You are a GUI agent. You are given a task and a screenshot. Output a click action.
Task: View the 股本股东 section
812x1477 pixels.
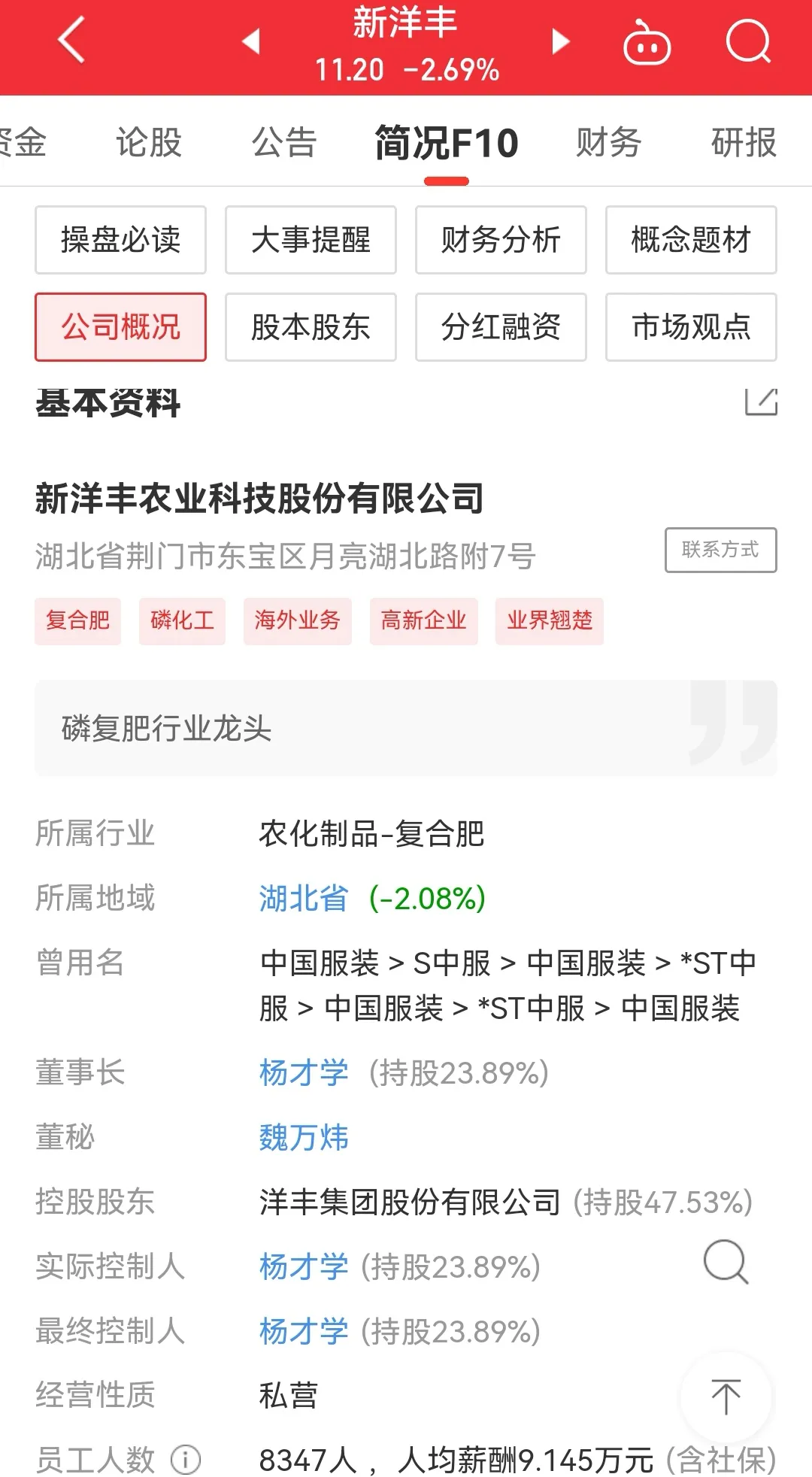(x=311, y=327)
